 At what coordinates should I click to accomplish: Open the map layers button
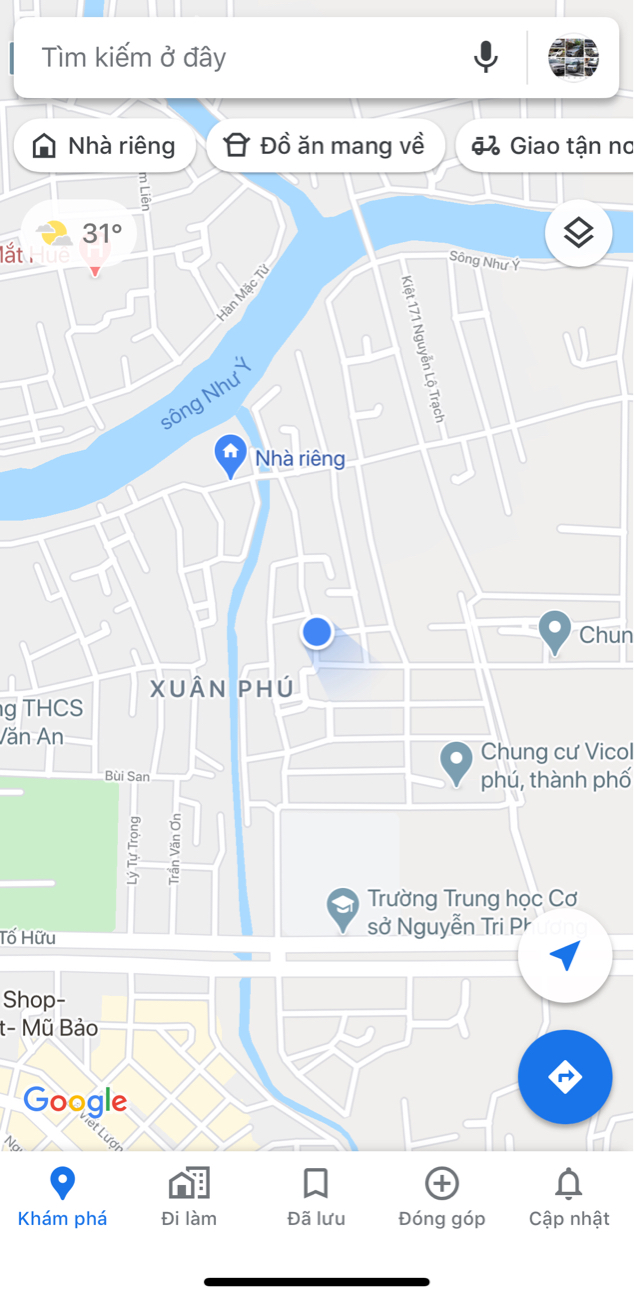[x=579, y=233]
